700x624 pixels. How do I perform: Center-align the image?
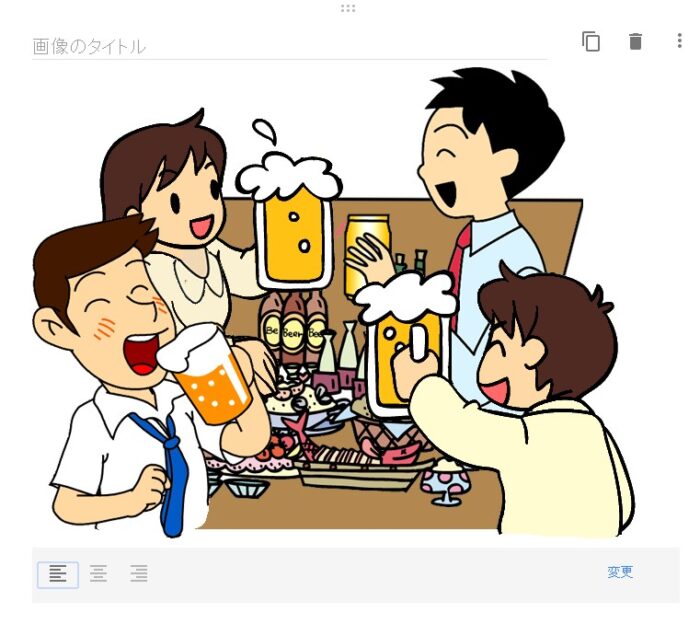[98, 574]
